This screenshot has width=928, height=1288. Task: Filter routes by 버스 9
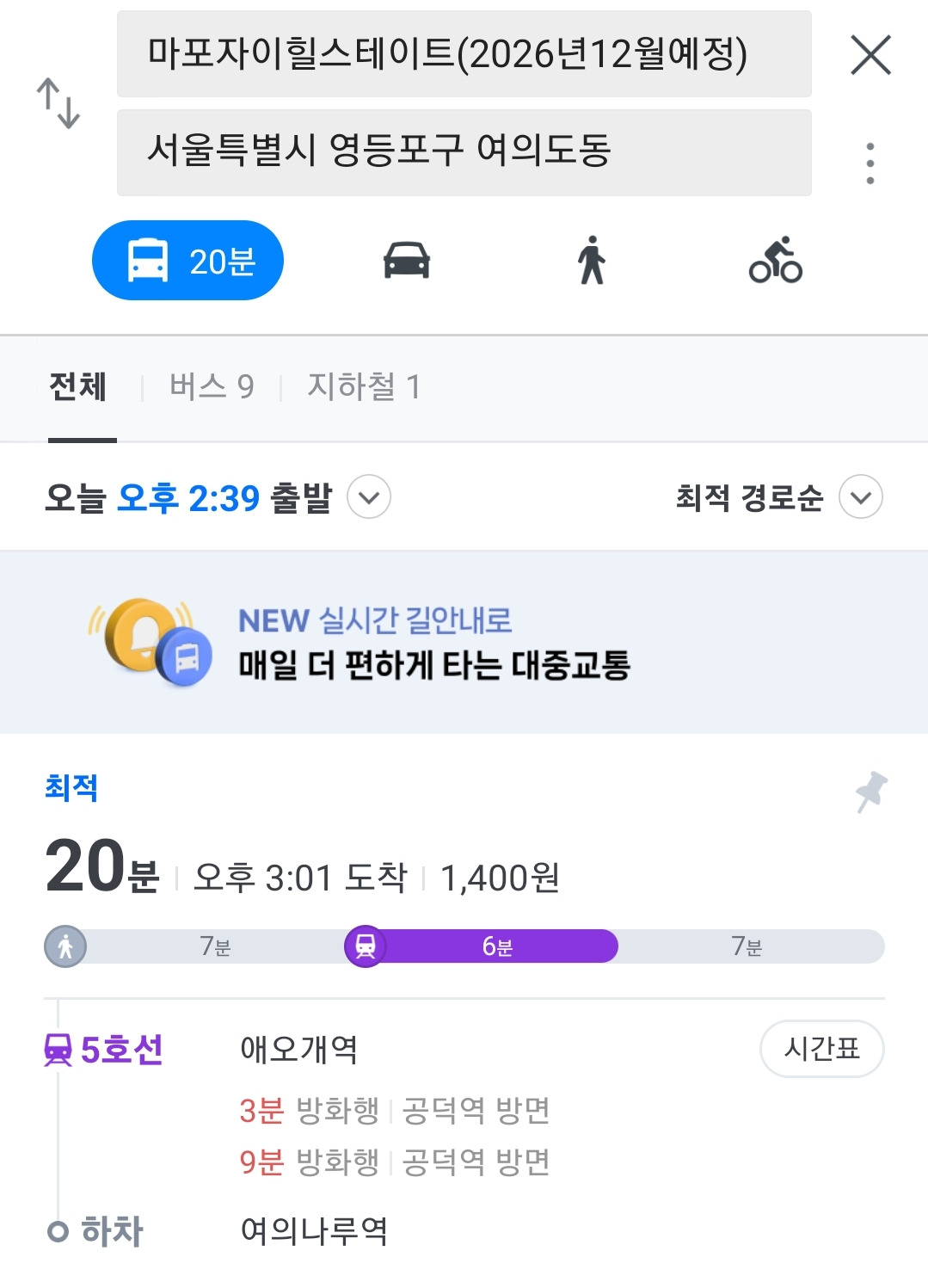pos(212,386)
